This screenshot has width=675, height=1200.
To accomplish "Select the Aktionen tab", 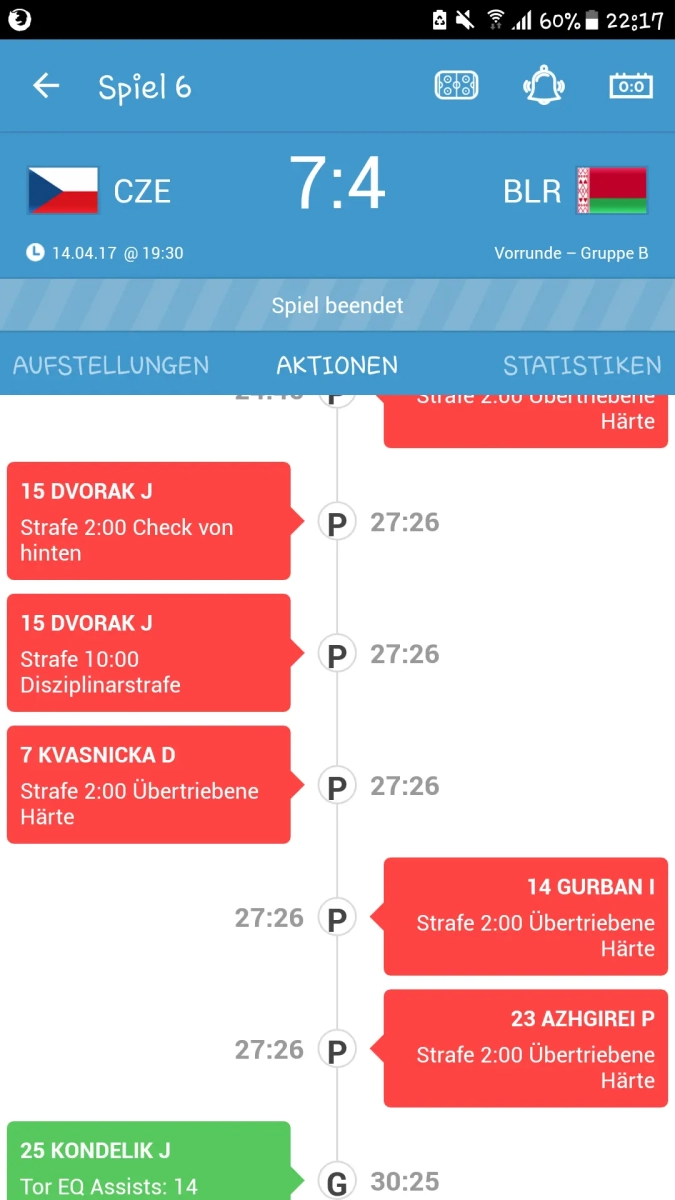I will coord(337,365).
